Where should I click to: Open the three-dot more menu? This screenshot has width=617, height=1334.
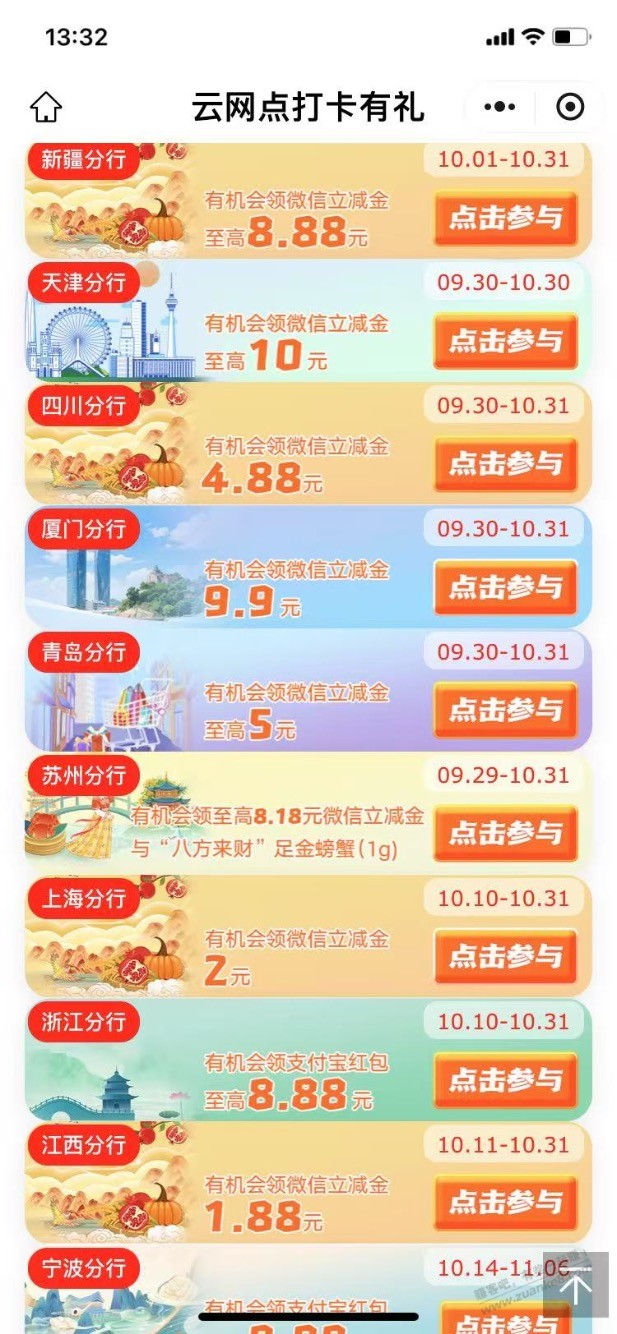pos(499,107)
